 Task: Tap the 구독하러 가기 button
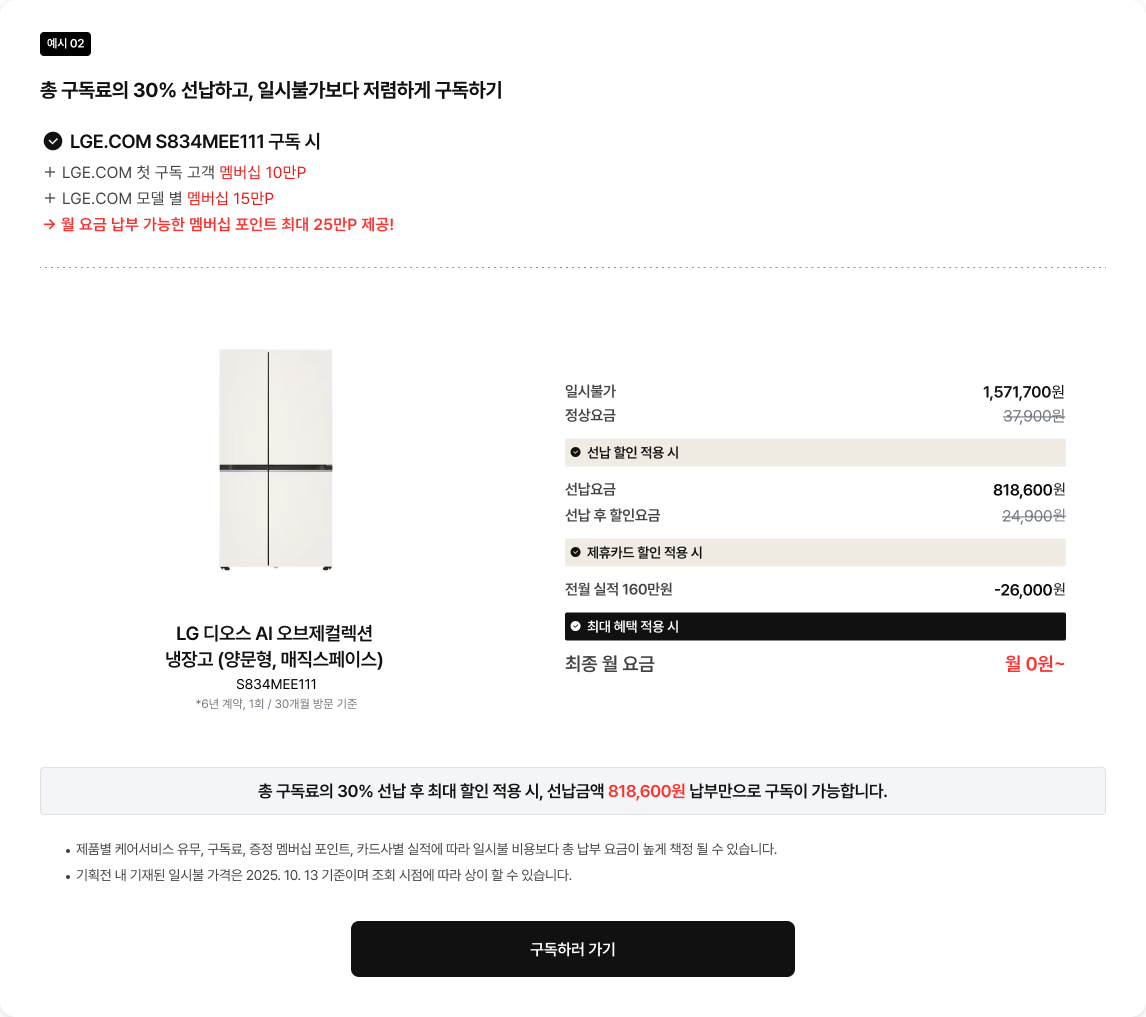point(572,949)
